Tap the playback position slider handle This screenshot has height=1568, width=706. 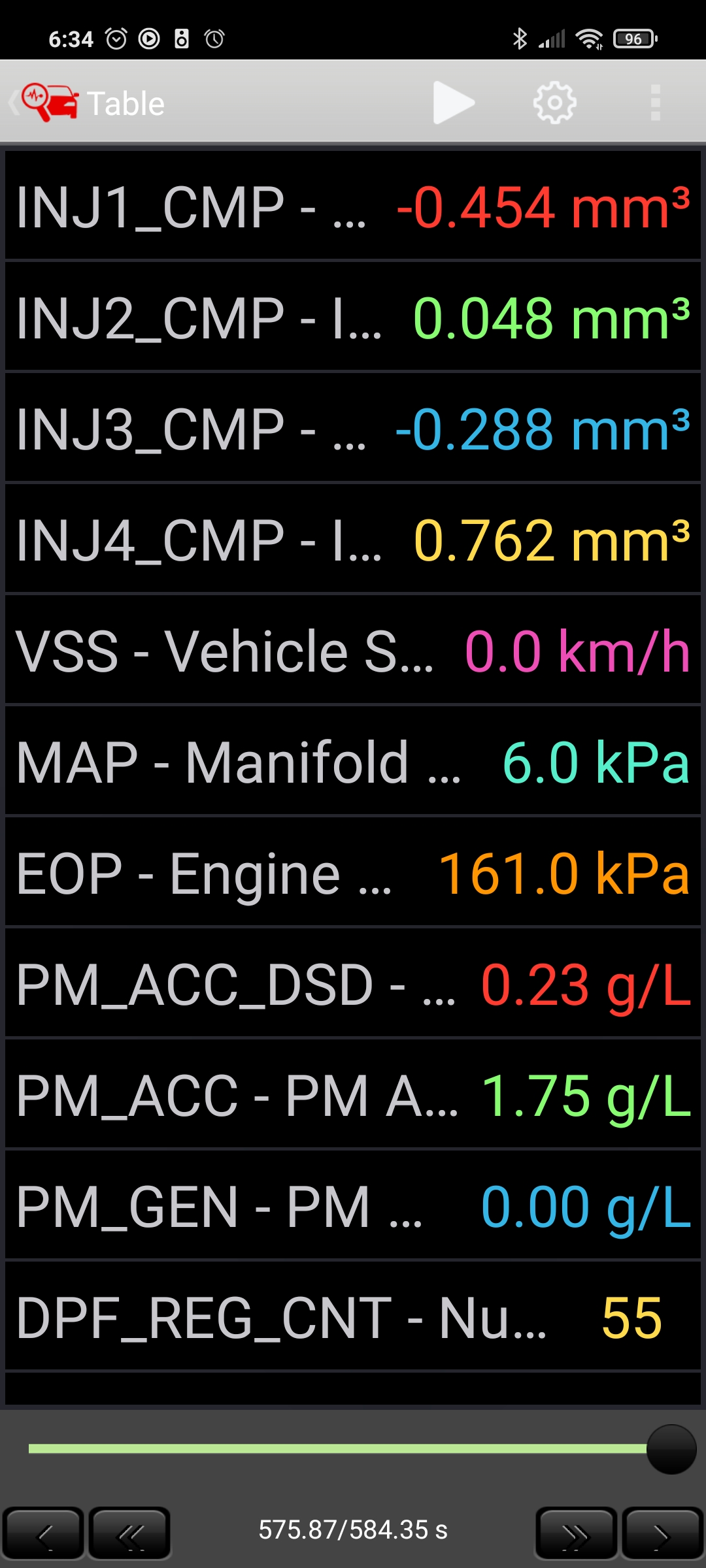(x=671, y=1449)
